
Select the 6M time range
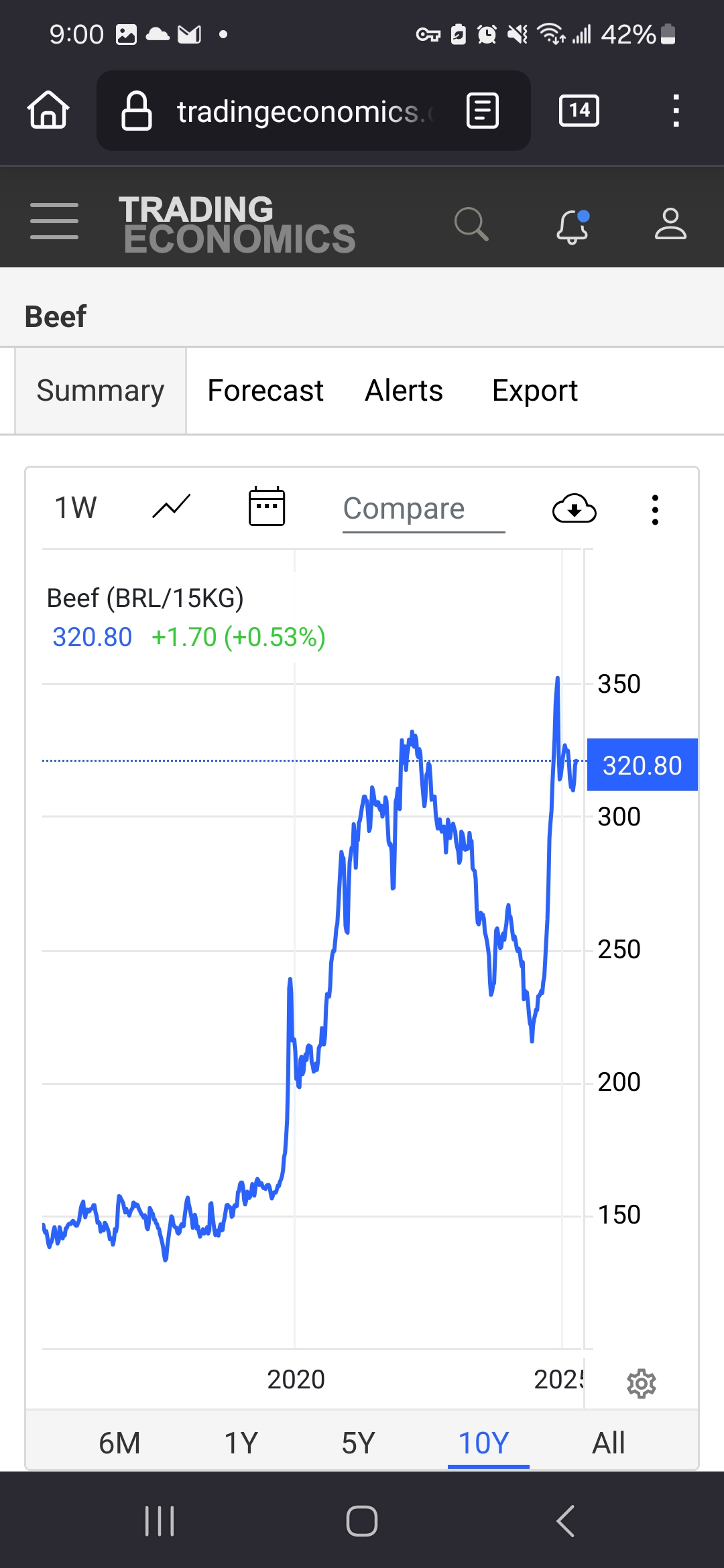119,1443
